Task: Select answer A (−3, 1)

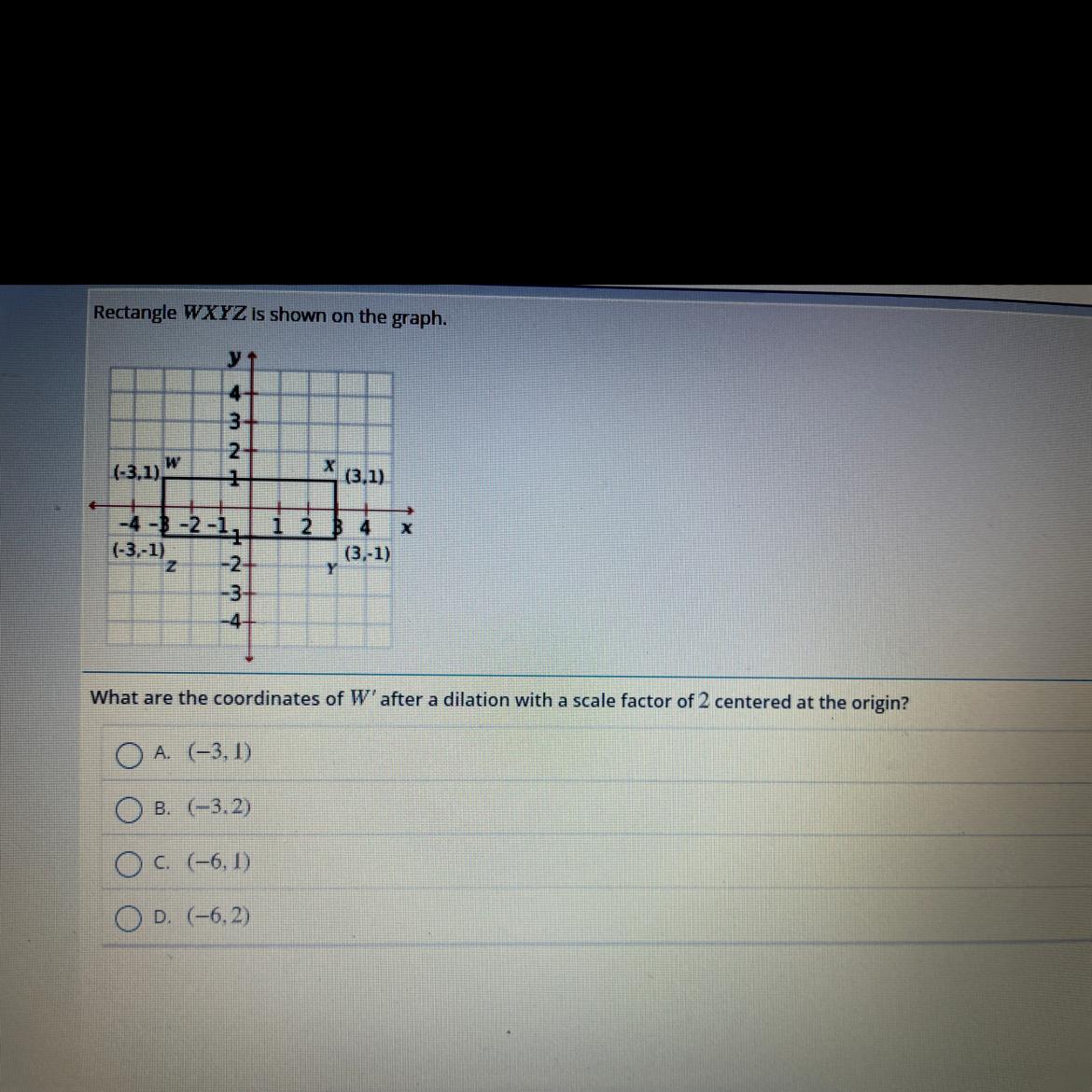Action: coord(132,754)
